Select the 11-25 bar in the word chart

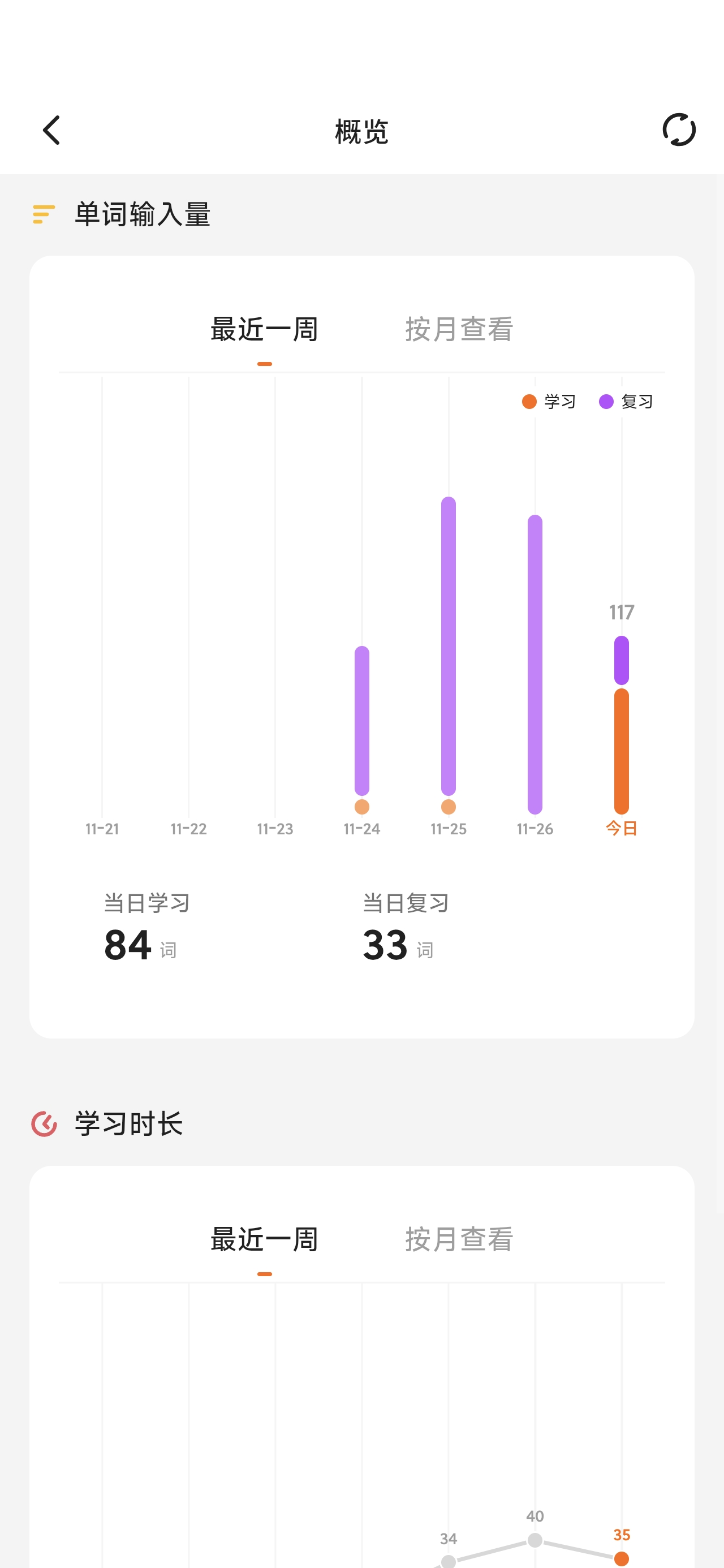449,647
